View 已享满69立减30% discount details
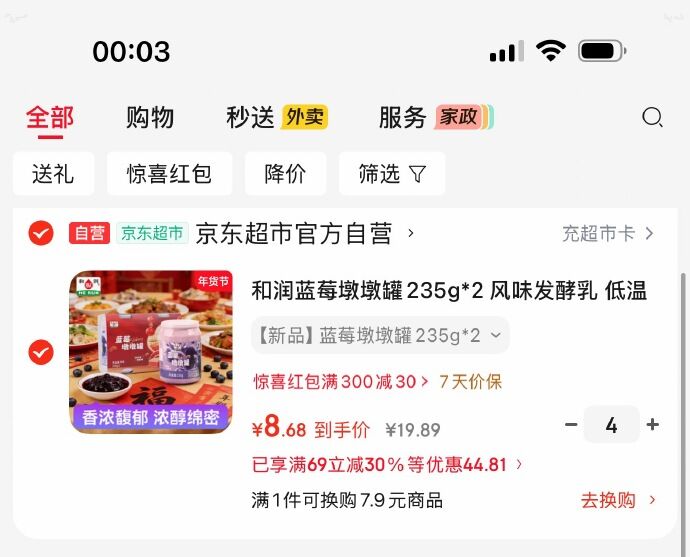The width and height of the screenshot is (690, 557). (387, 464)
